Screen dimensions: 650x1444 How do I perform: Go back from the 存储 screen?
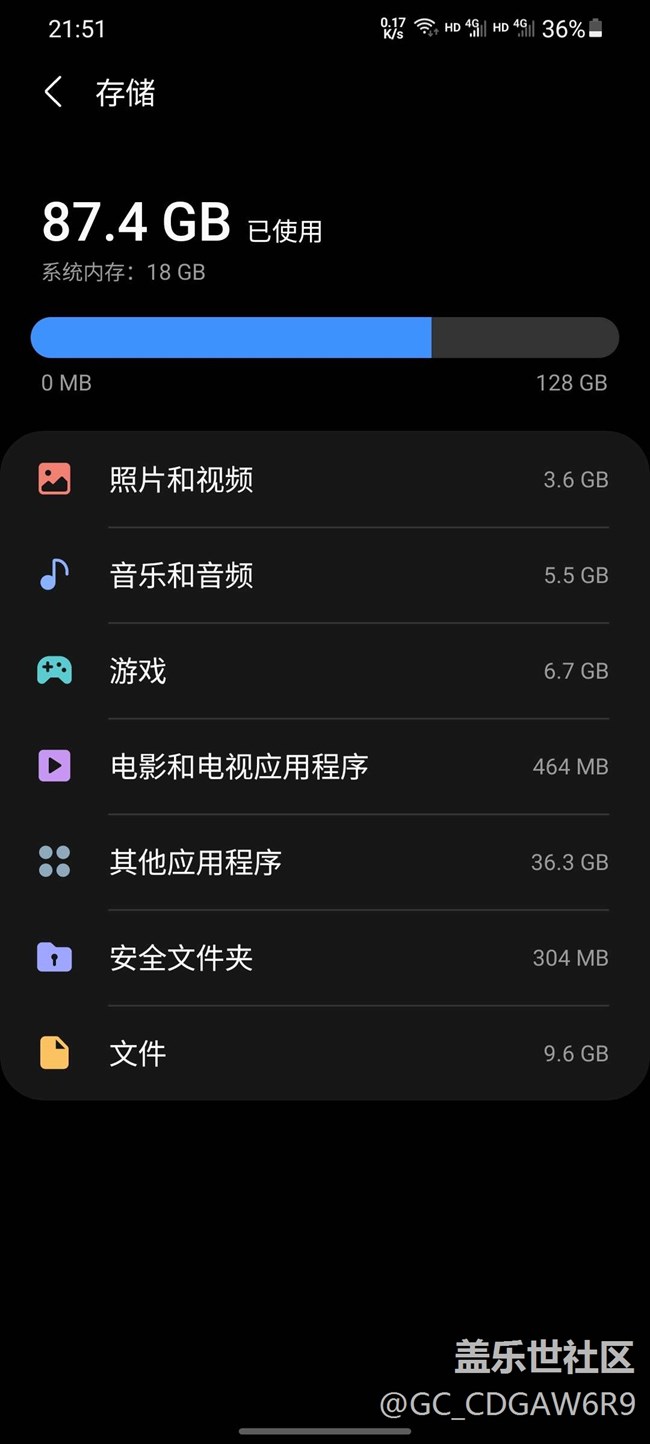point(54,93)
